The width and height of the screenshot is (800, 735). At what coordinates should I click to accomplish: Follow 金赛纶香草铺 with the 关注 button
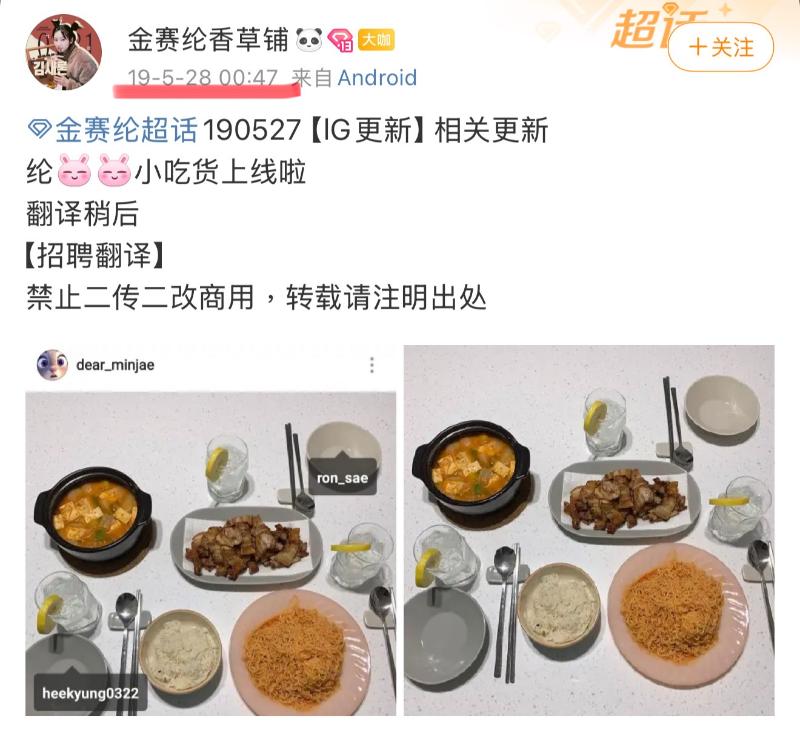click(x=721, y=47)
